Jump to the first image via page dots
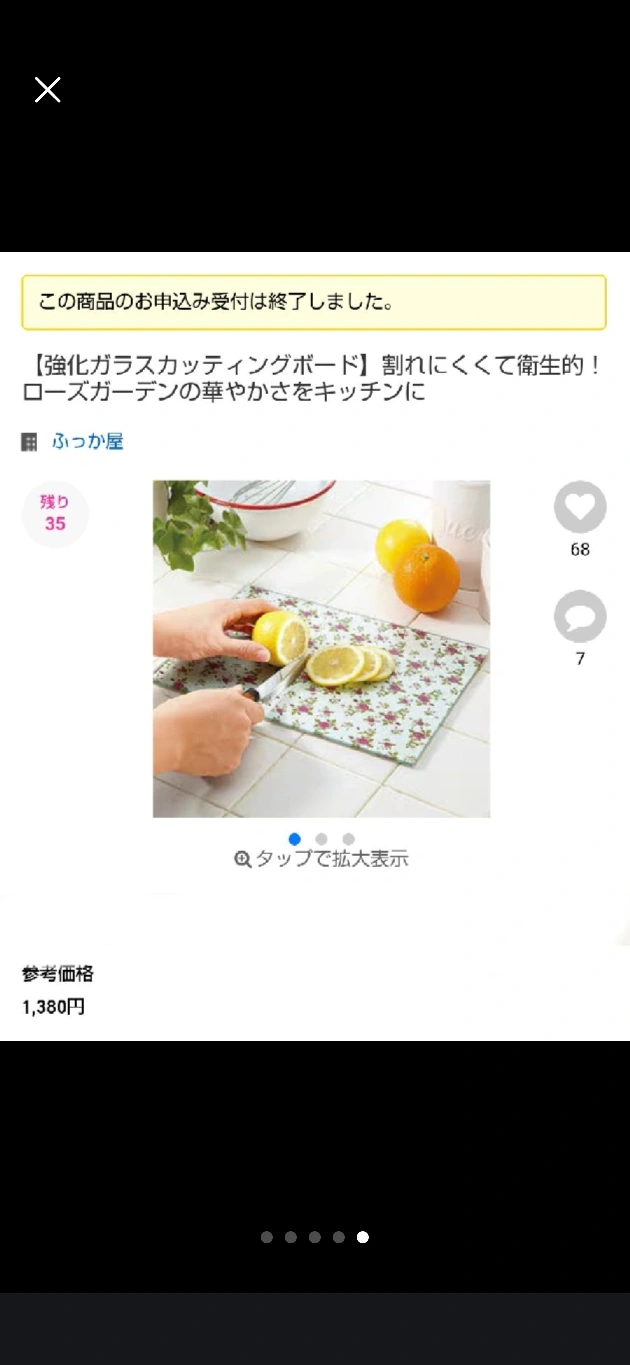Image resolution: width=630 pixels, height=1365 pixels. (x=267, y=1237)
